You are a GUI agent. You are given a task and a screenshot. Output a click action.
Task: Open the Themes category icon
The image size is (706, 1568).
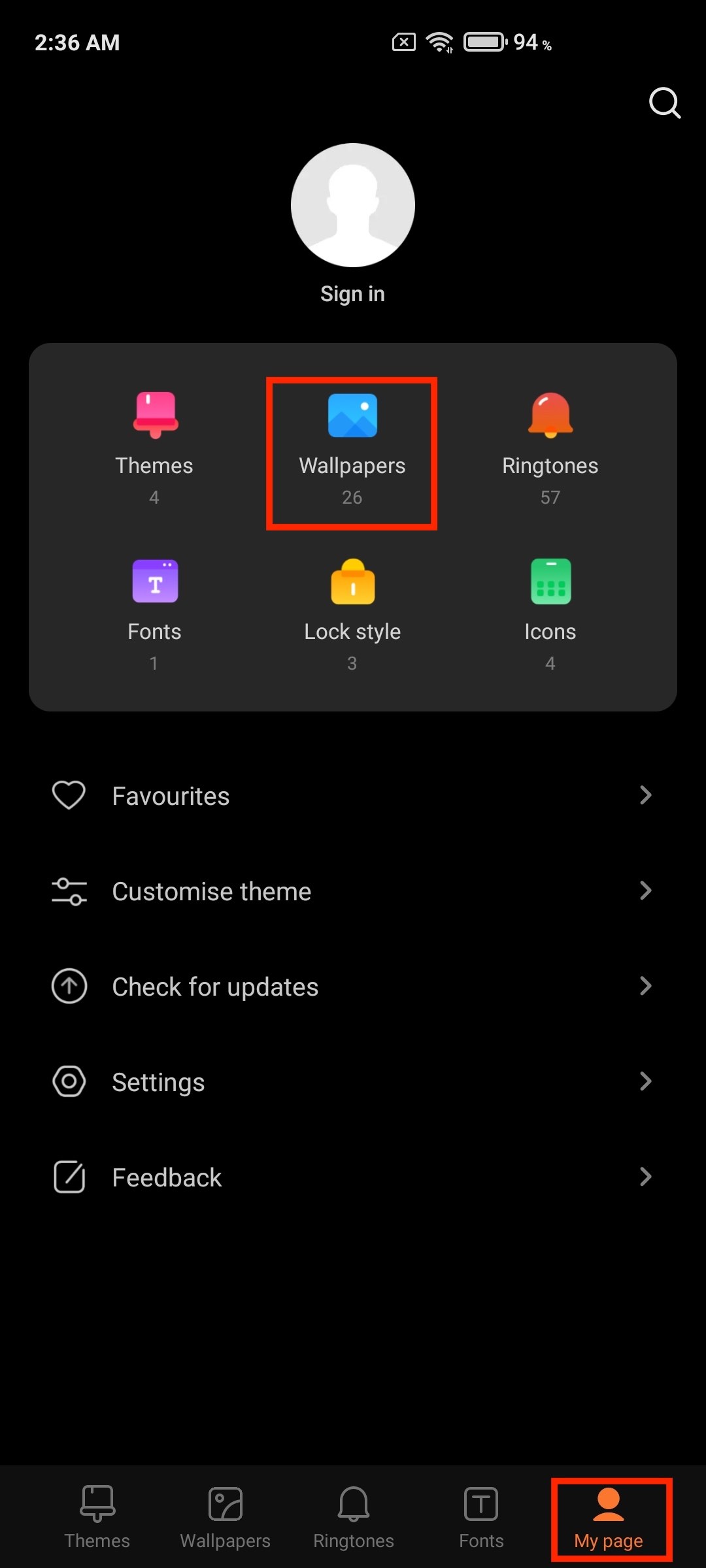[154, 416]
